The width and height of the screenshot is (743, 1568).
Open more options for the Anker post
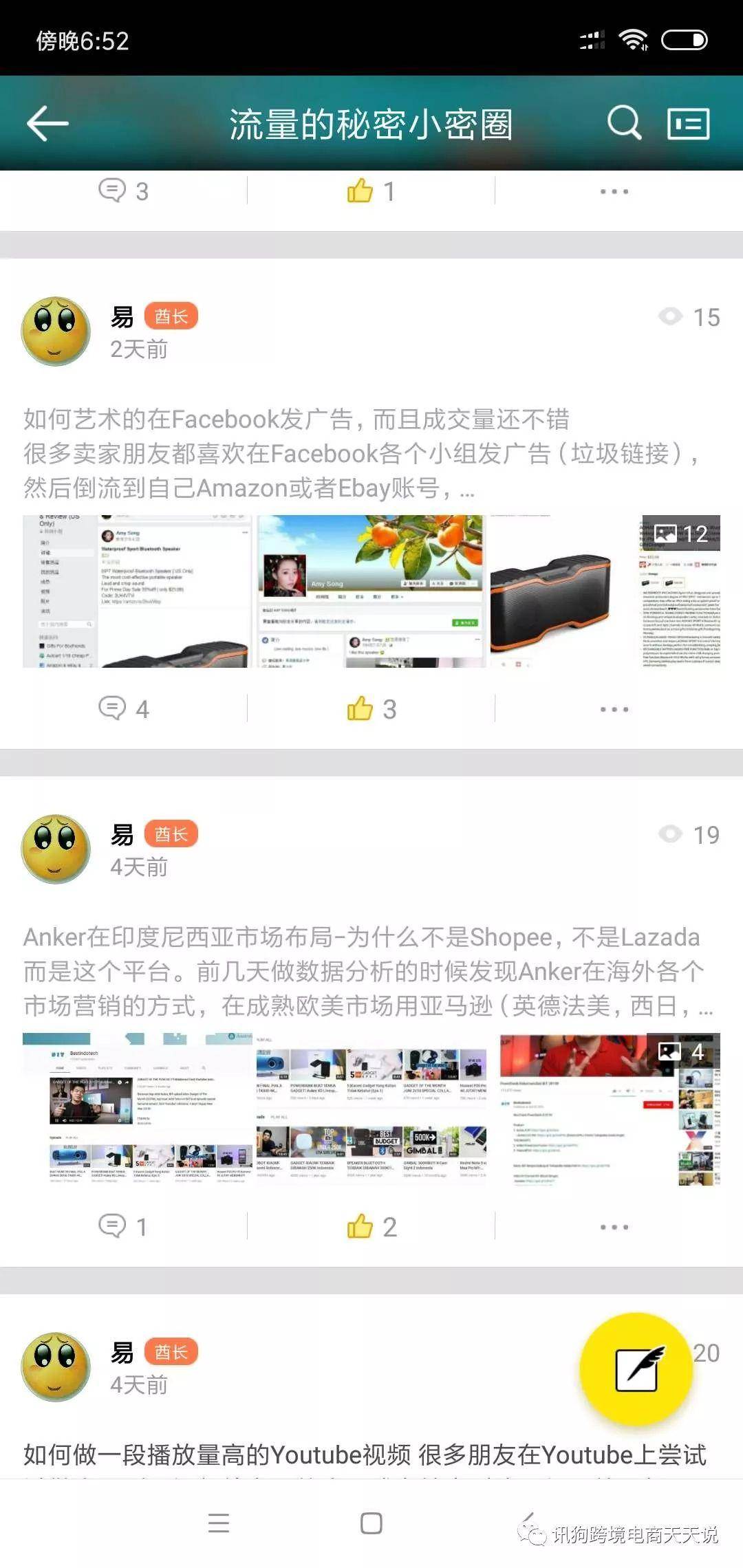[614, 1227]
